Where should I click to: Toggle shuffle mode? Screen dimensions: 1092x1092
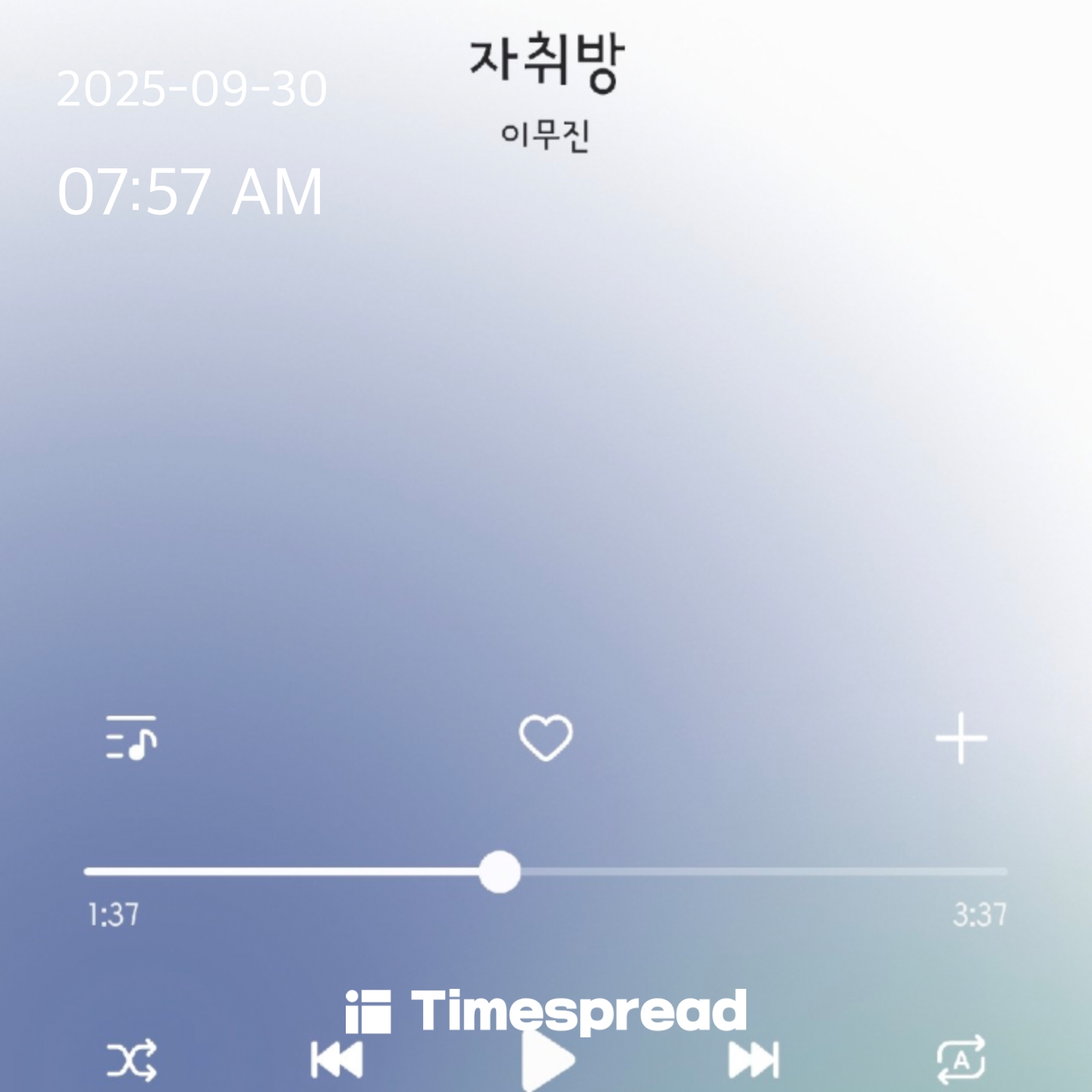coord(131,1059)
